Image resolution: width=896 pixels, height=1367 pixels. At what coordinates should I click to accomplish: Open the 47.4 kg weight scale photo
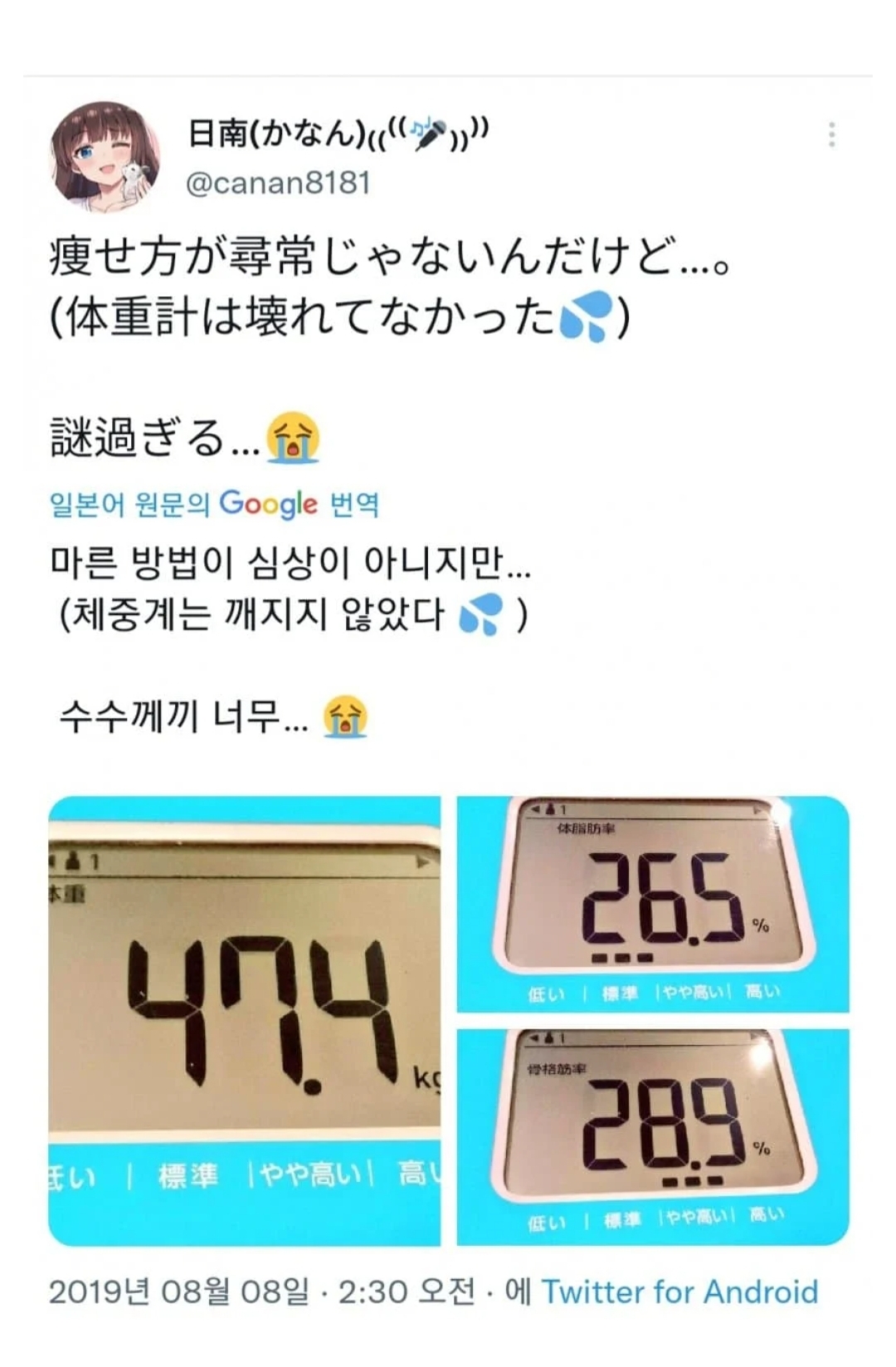pyautogui.click(x=244, y=1021)
